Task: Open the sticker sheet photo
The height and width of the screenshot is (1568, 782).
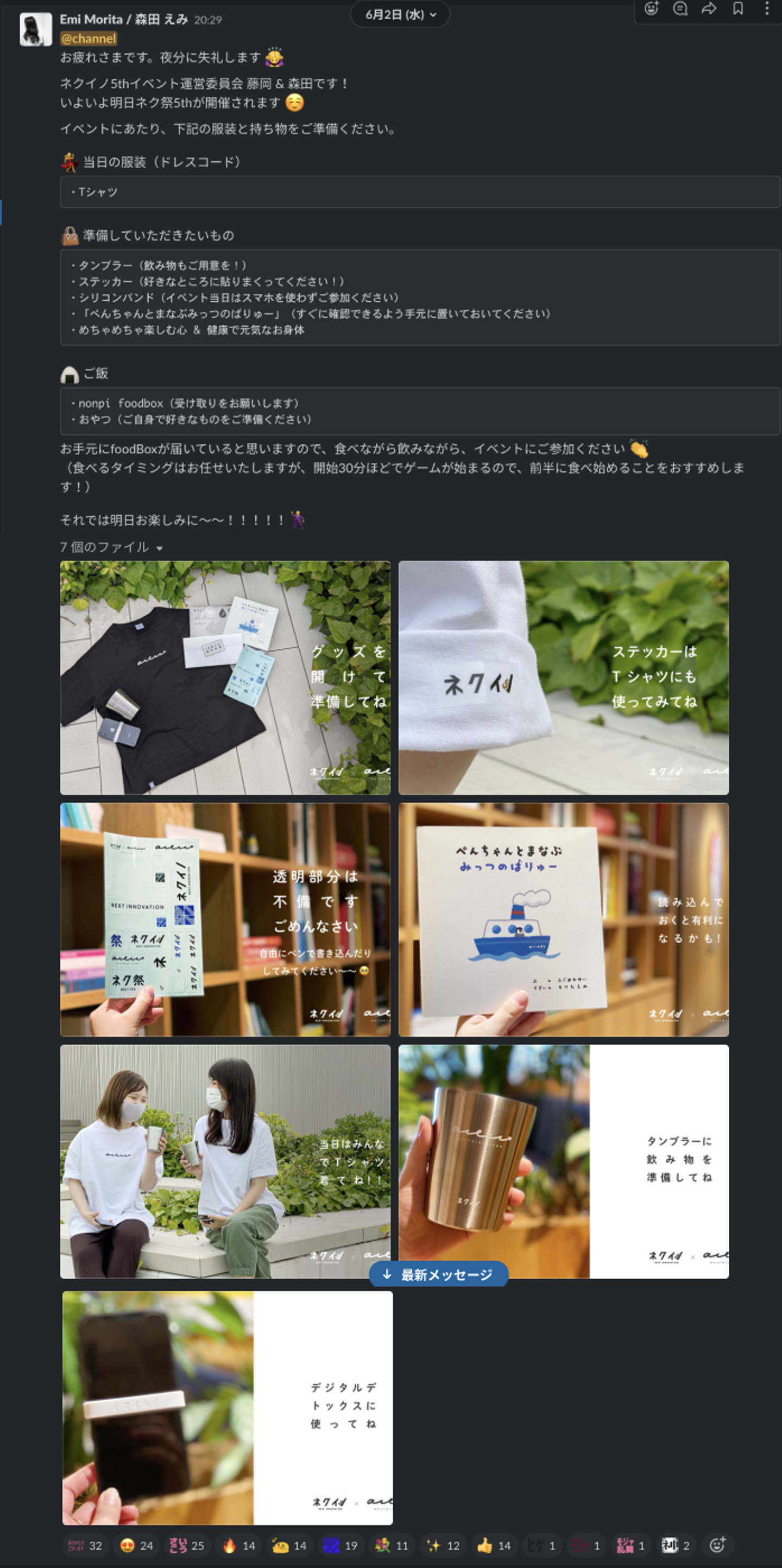Action: (225, 919)
